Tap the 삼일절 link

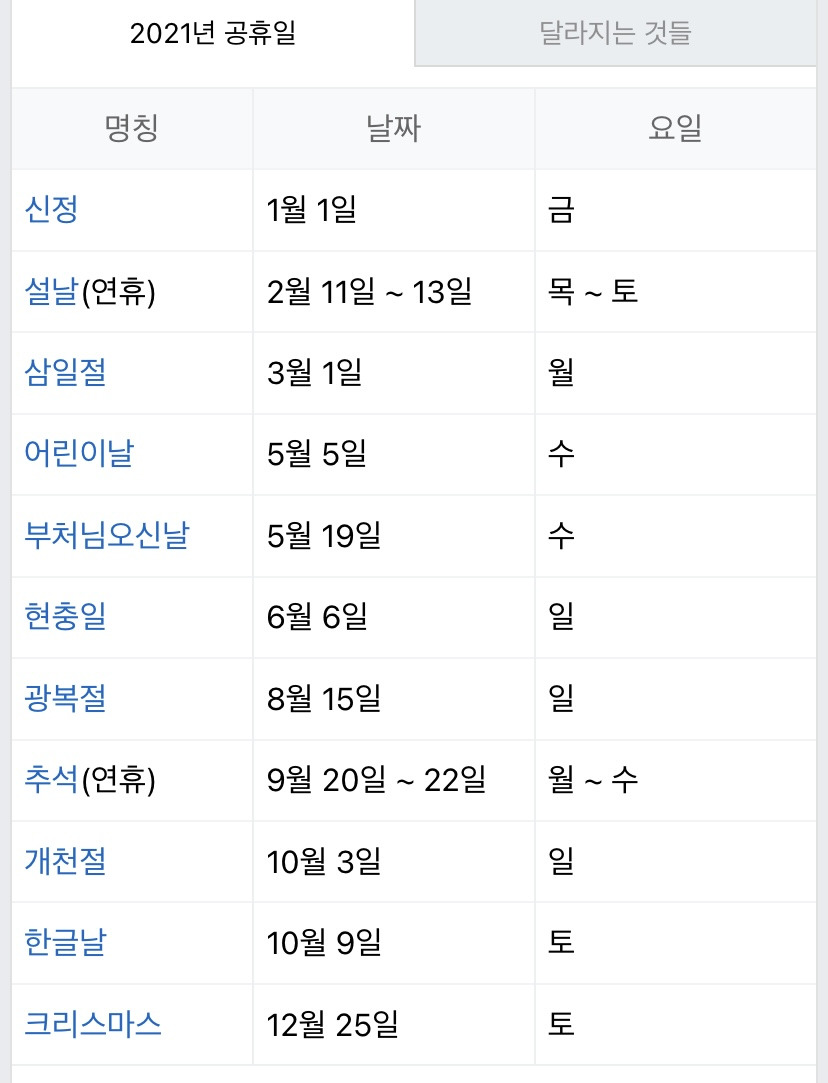[65, 372]
